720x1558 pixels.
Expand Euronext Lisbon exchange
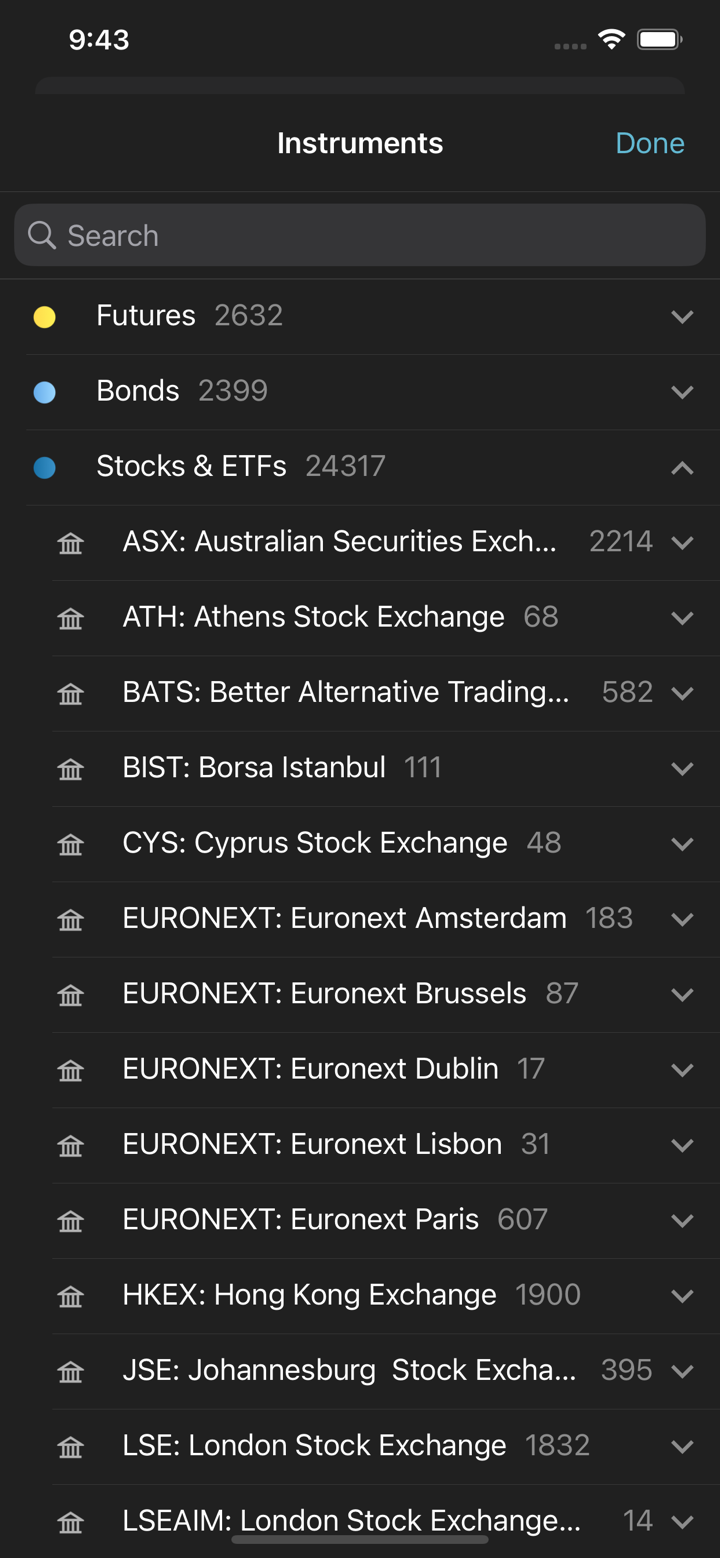coord(682,1145)
